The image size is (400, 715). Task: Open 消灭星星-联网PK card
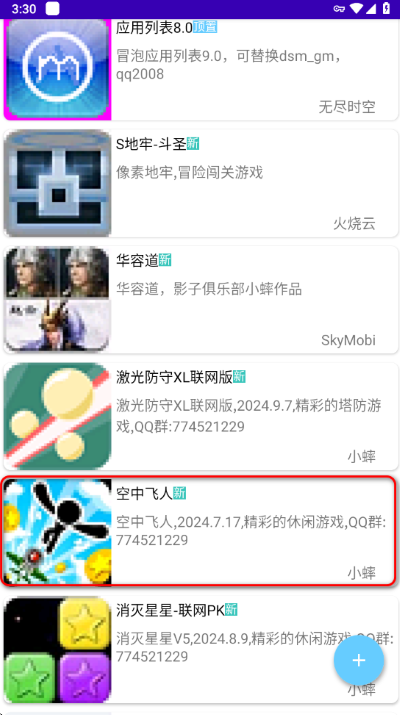coord(201,649)
